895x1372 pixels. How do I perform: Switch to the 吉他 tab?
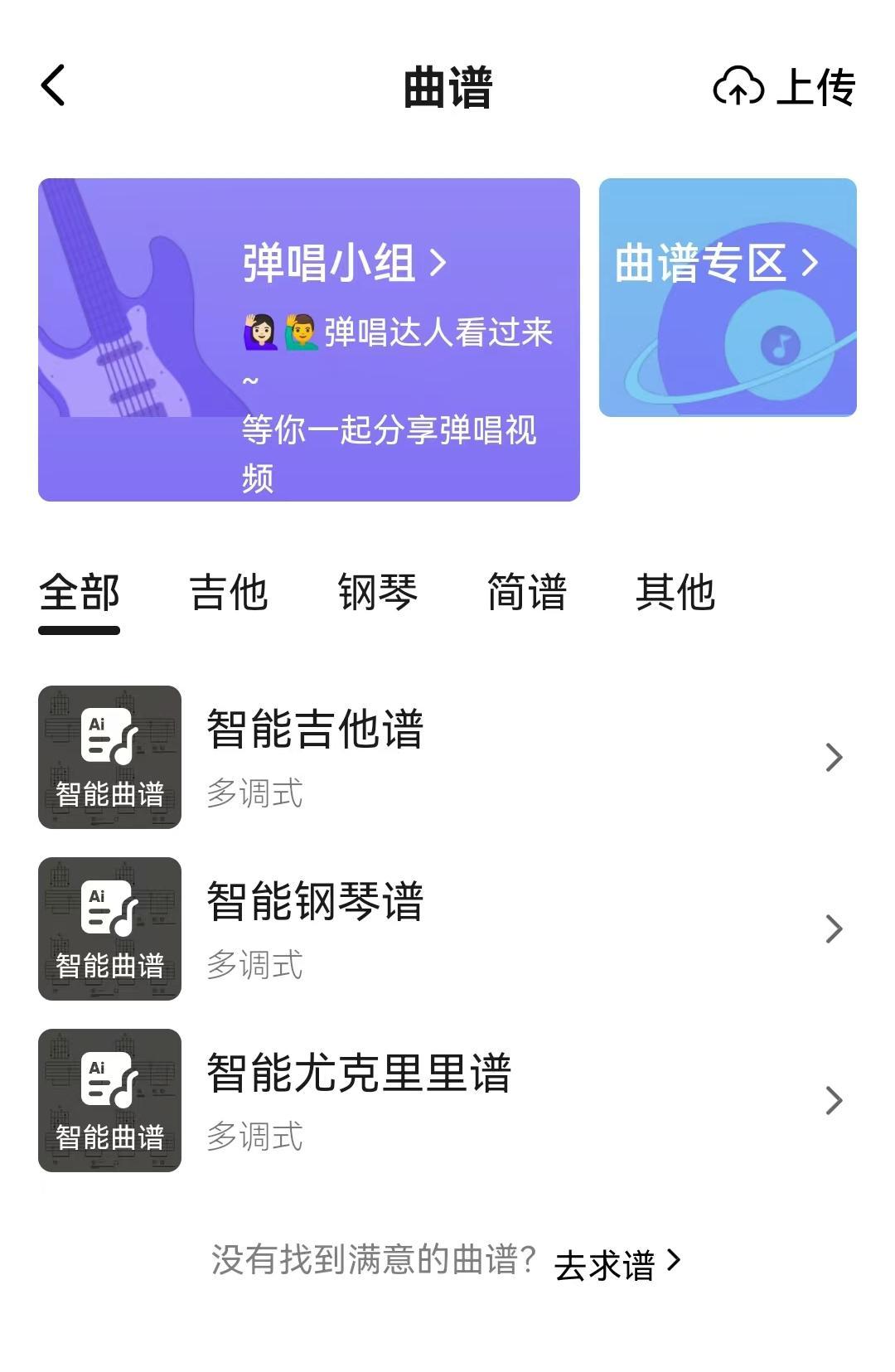pos(229,594)
